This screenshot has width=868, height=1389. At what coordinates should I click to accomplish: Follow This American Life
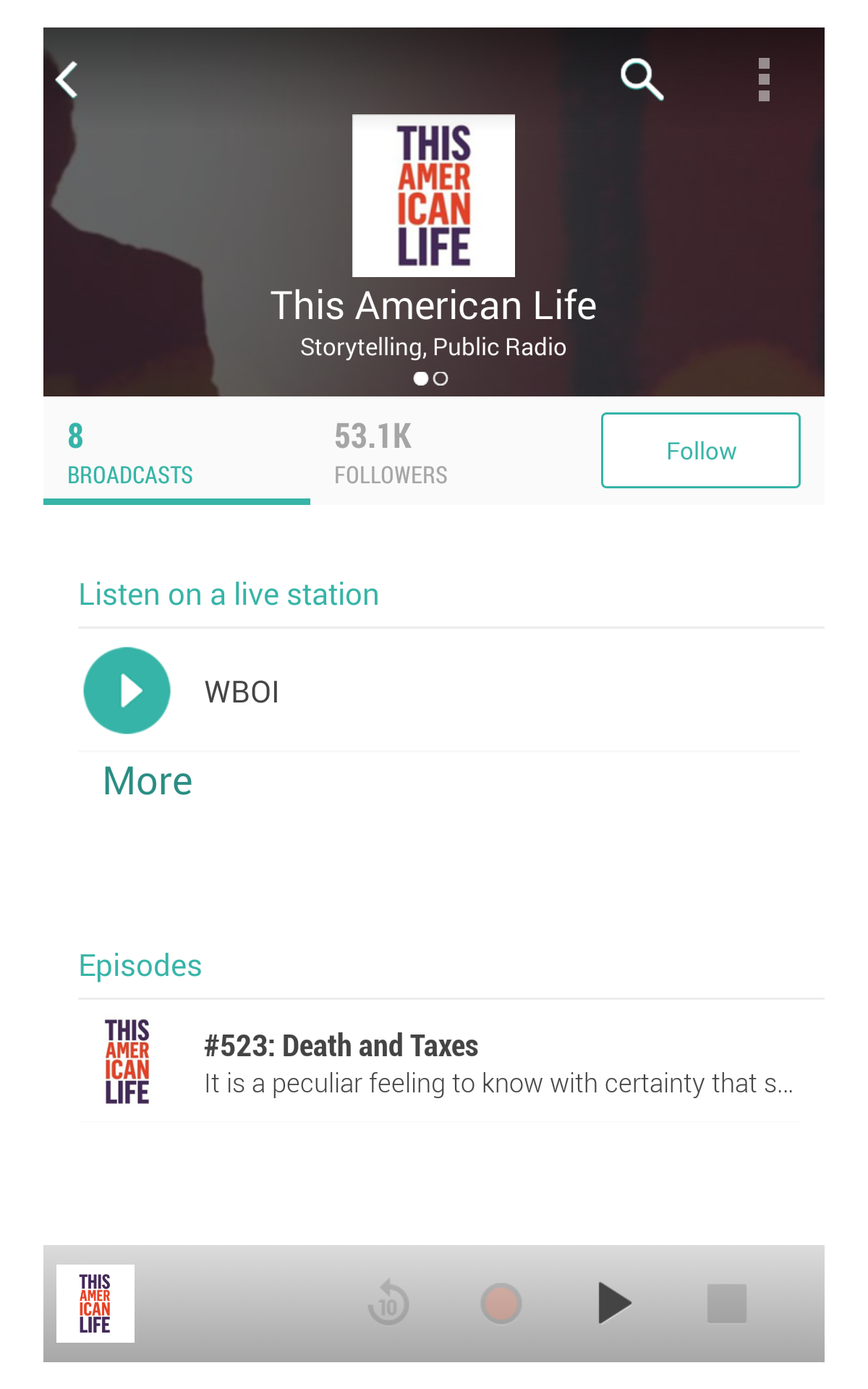coord(700,451)
